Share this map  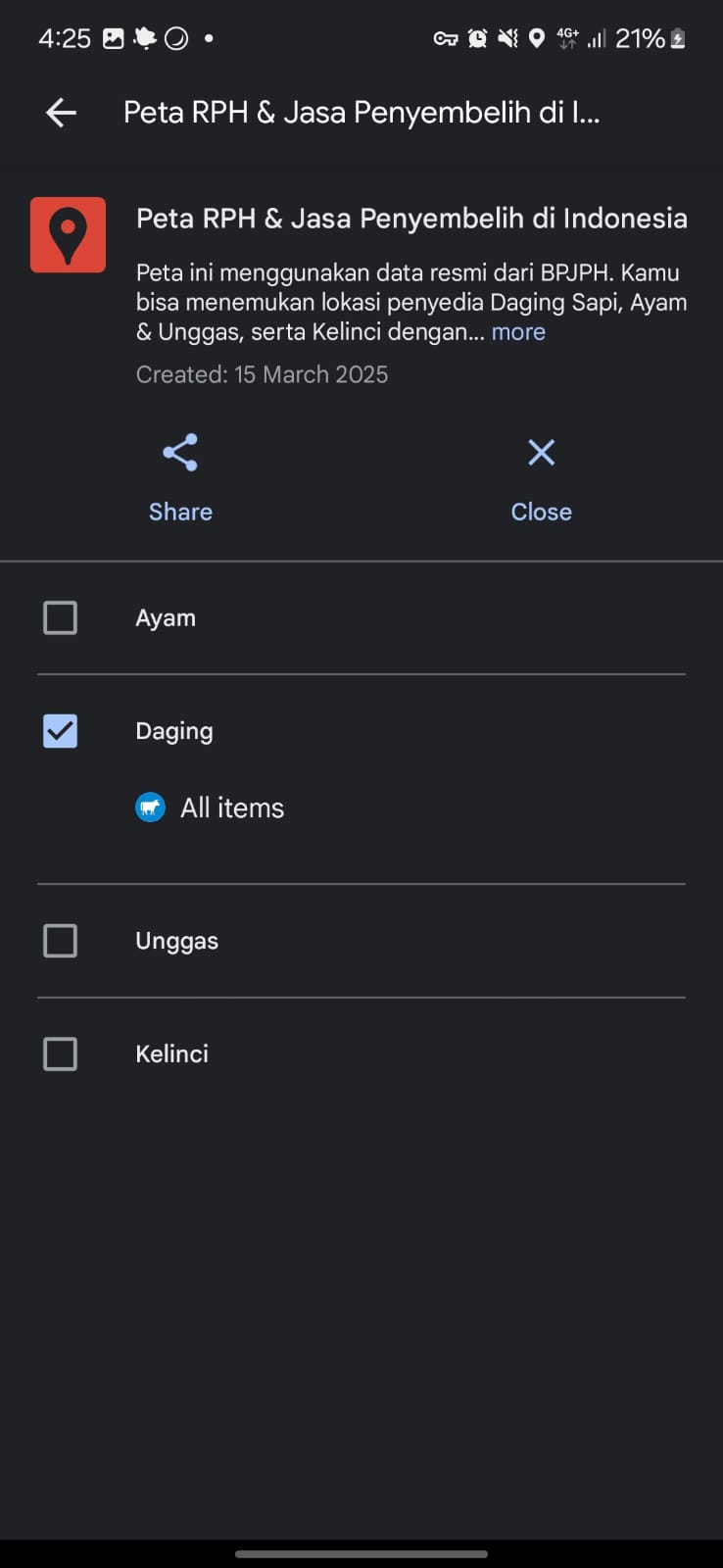click(x=180, y=479)
